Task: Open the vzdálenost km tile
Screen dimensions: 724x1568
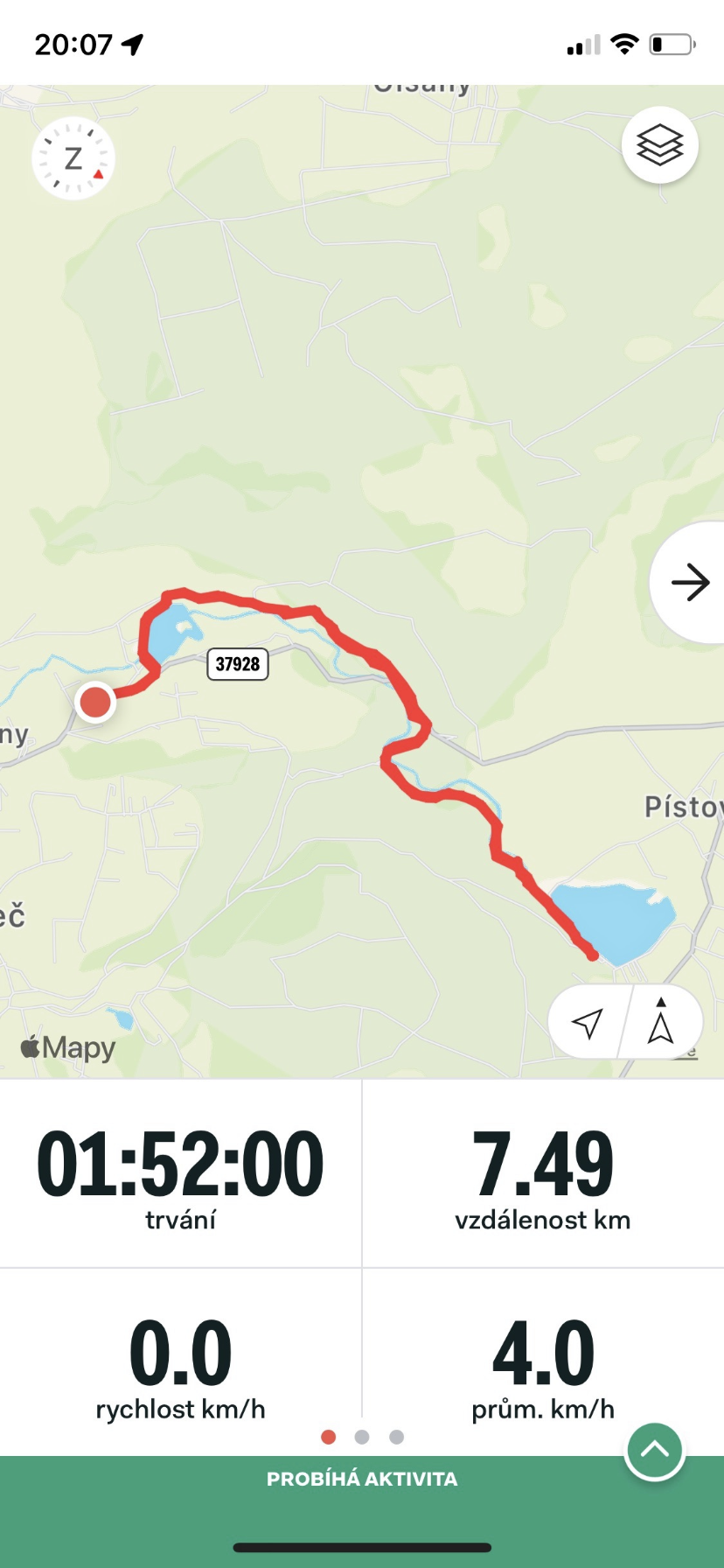Action: point(543,1174)
